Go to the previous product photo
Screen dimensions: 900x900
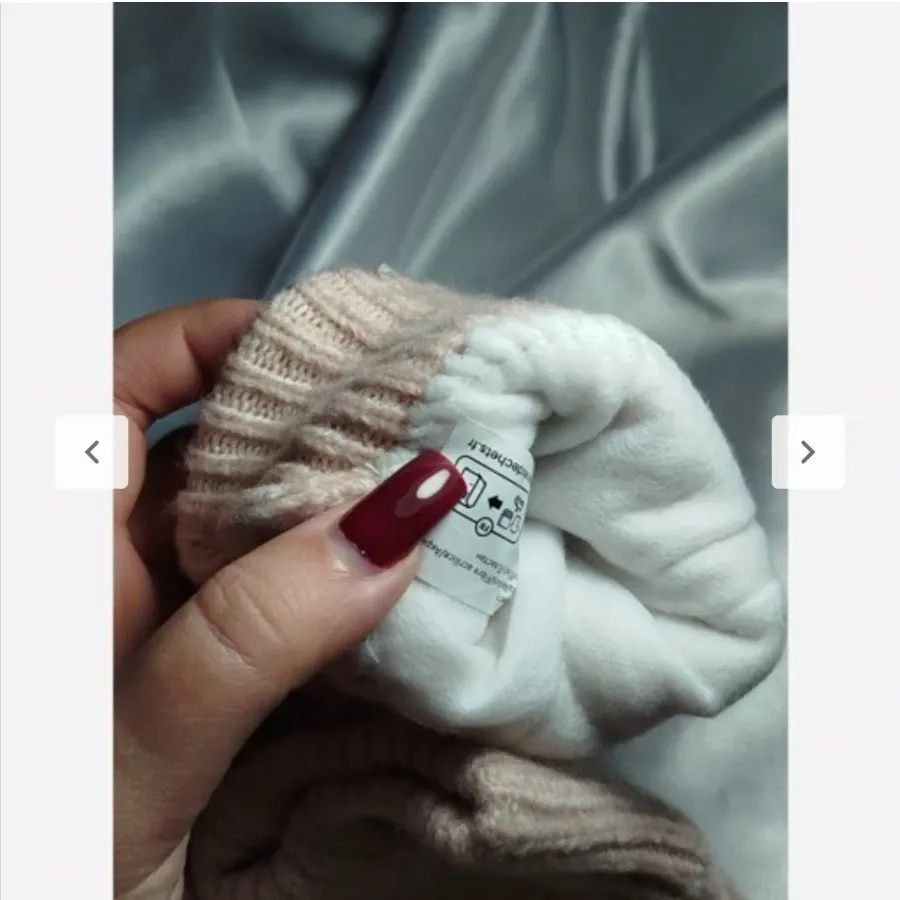click(91, 452)
